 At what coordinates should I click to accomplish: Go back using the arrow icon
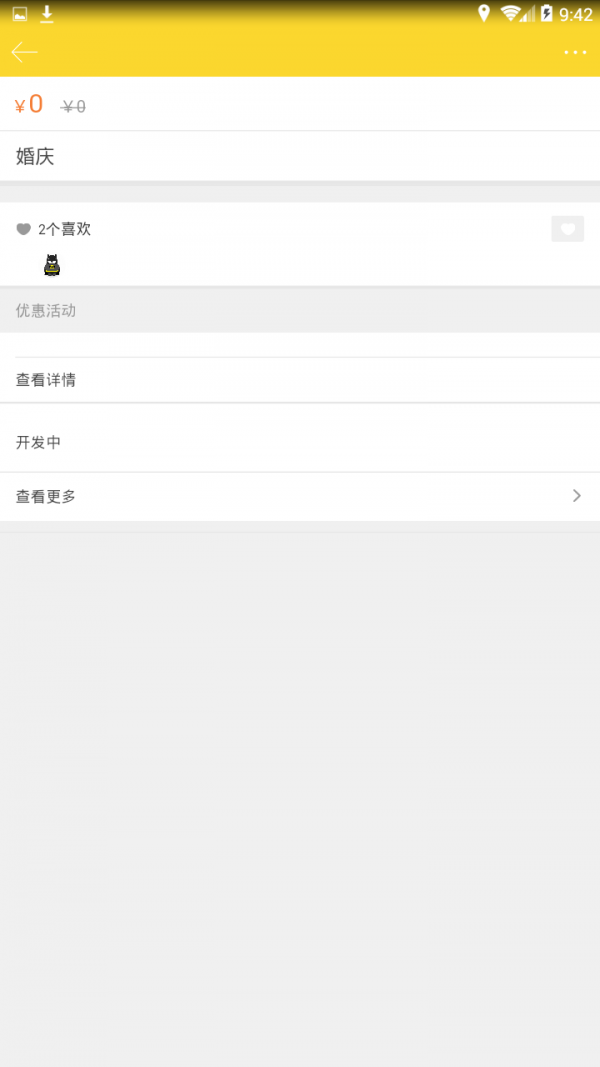24,52
